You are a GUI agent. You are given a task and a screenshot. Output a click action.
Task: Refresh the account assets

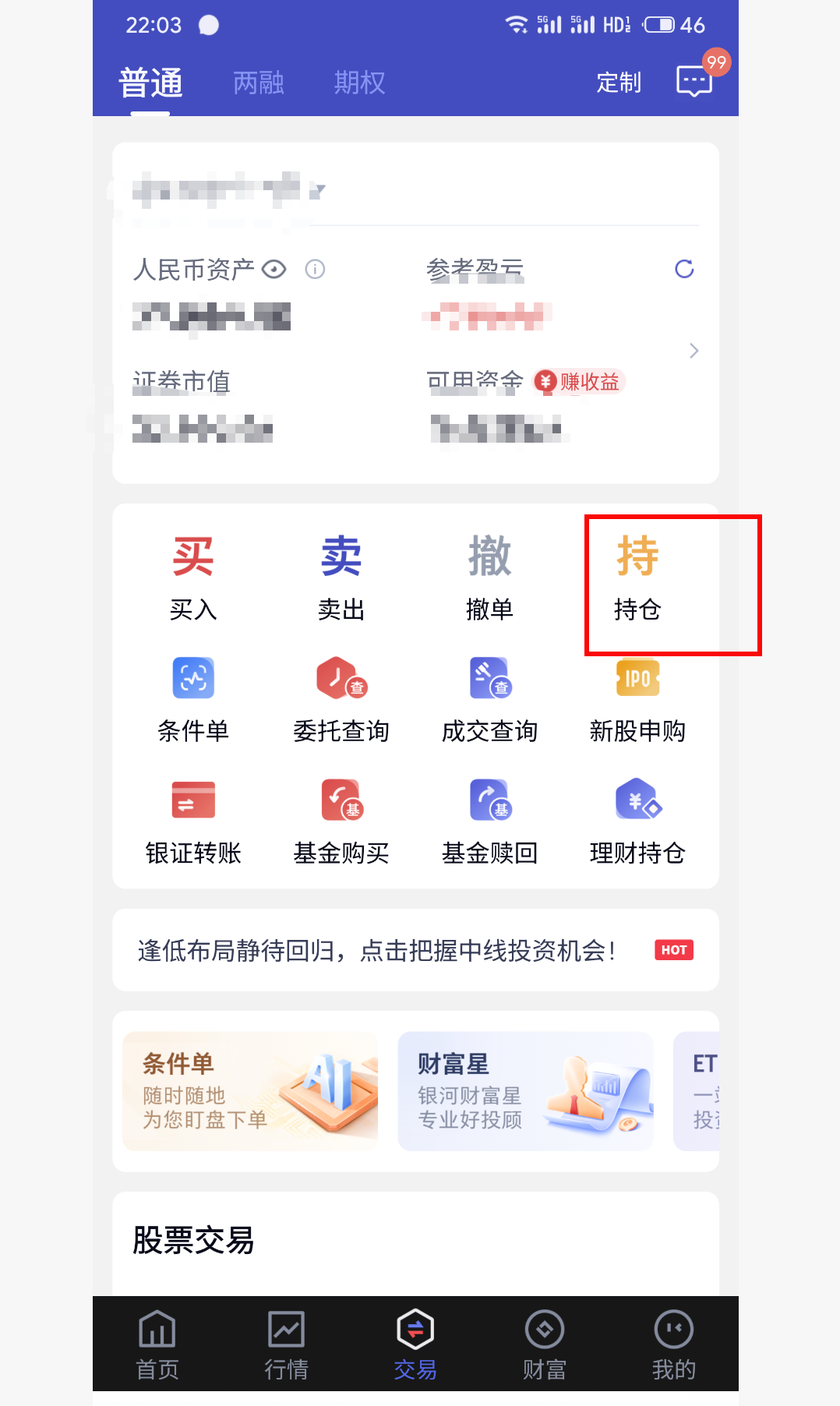coord(684,269)
